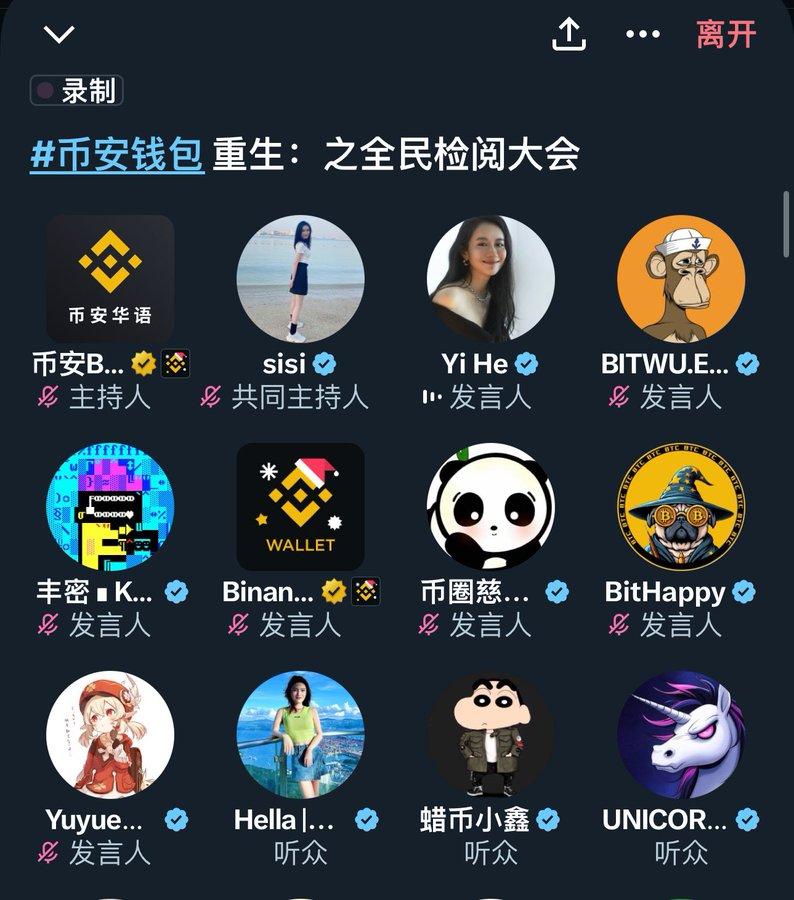Screen dimensions: 794x900
Task: Select the UNICOR unicorn listener
Action: pos(680,735)
